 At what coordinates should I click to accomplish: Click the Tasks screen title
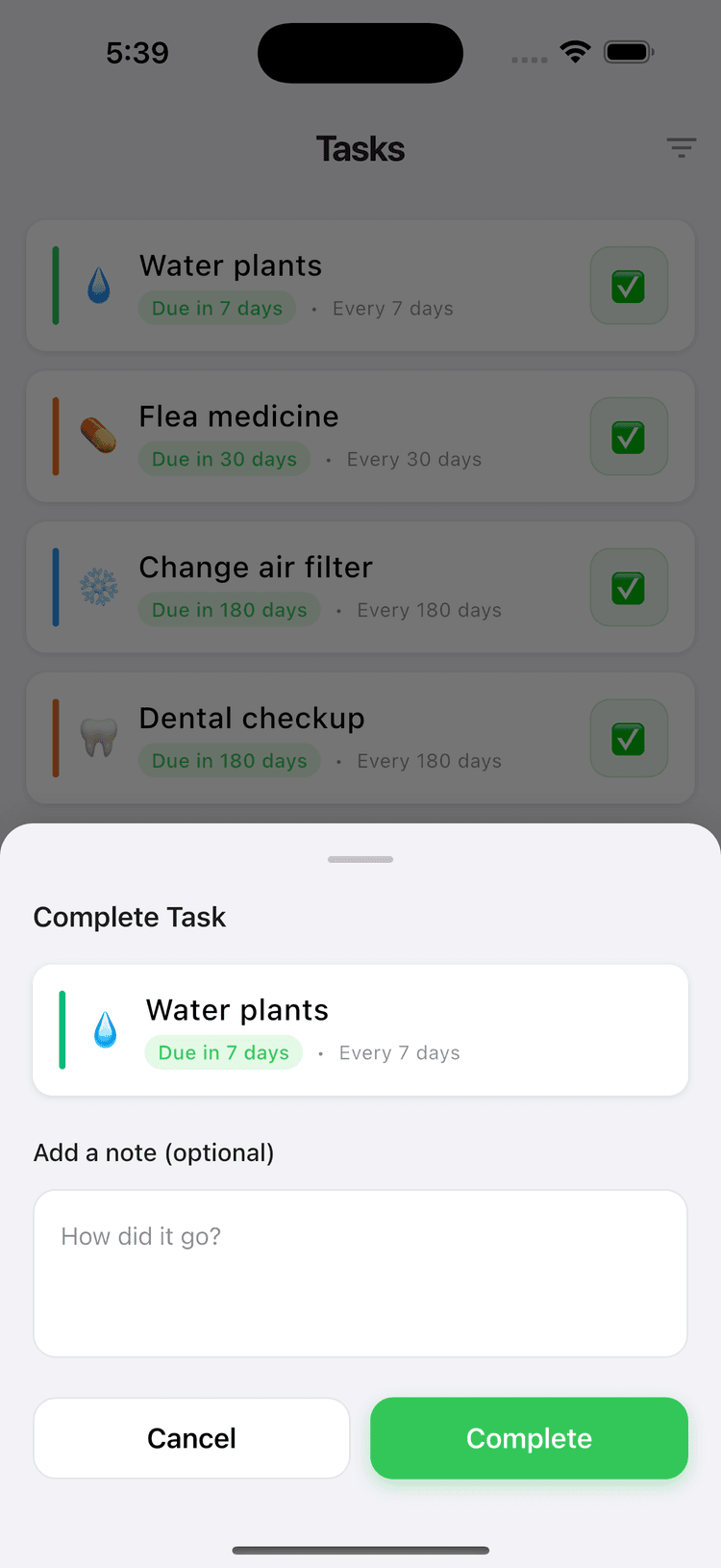(360, 149)
